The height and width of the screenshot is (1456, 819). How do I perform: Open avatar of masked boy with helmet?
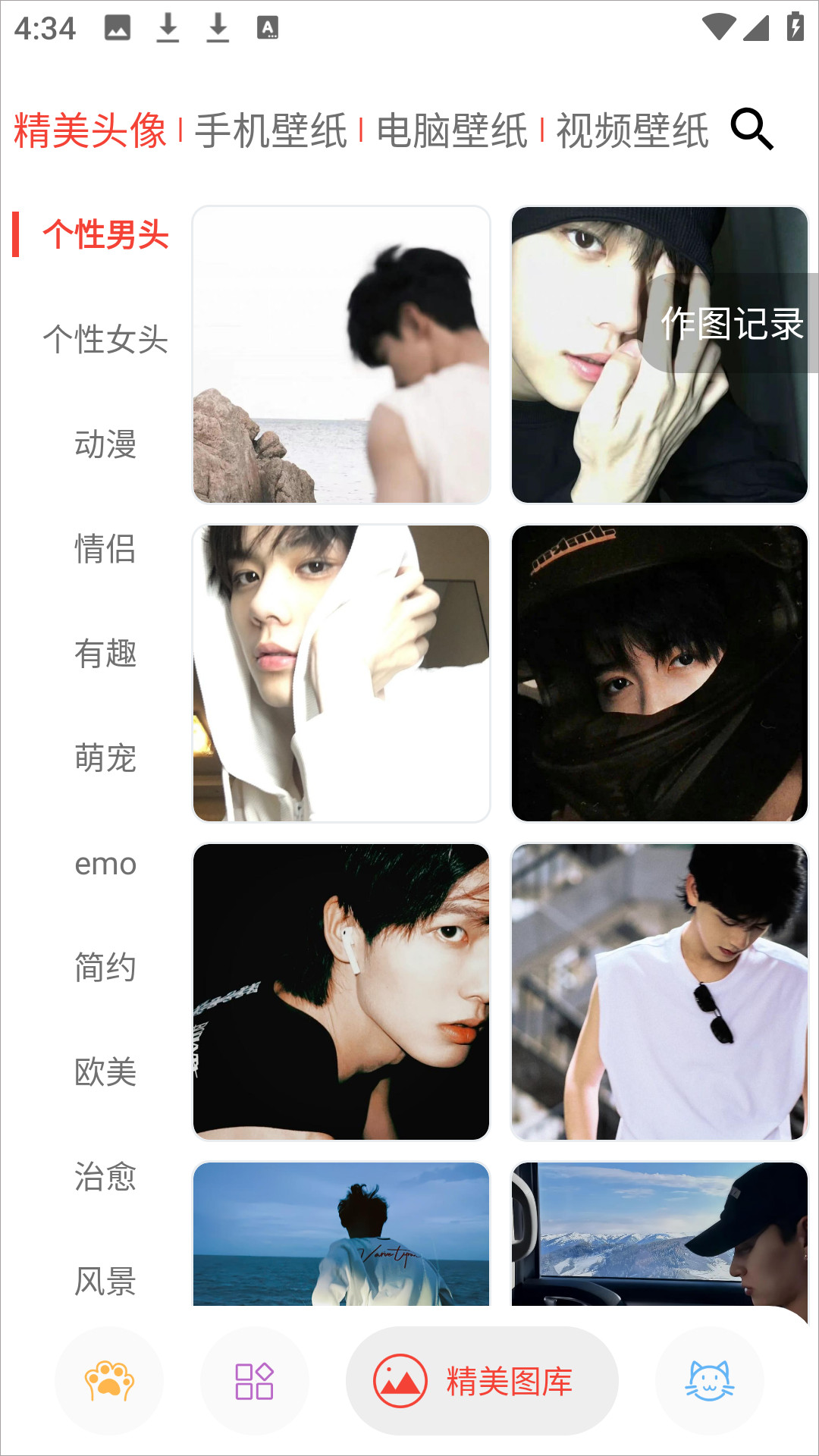pos(660,673)
